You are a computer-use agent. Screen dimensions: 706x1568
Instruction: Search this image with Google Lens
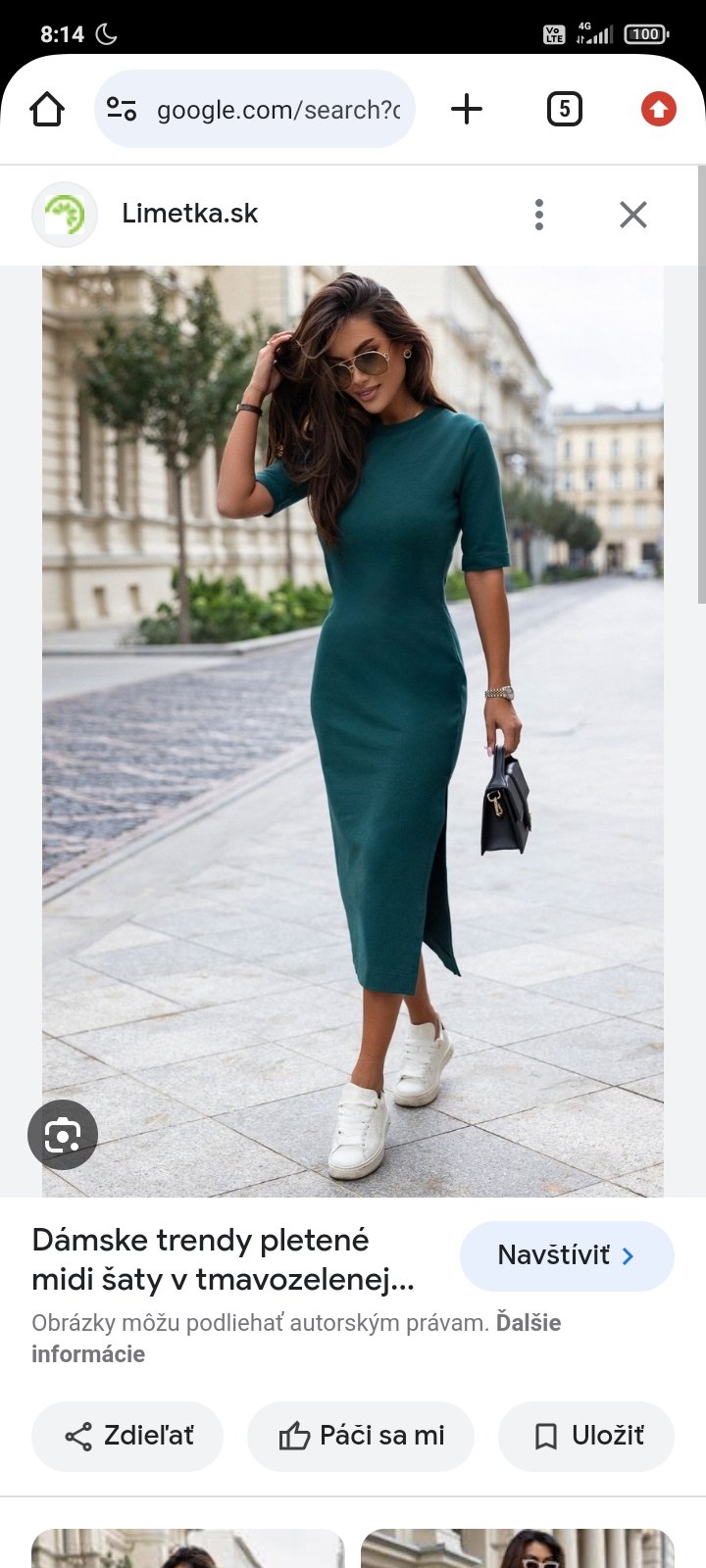[63, 1135]
